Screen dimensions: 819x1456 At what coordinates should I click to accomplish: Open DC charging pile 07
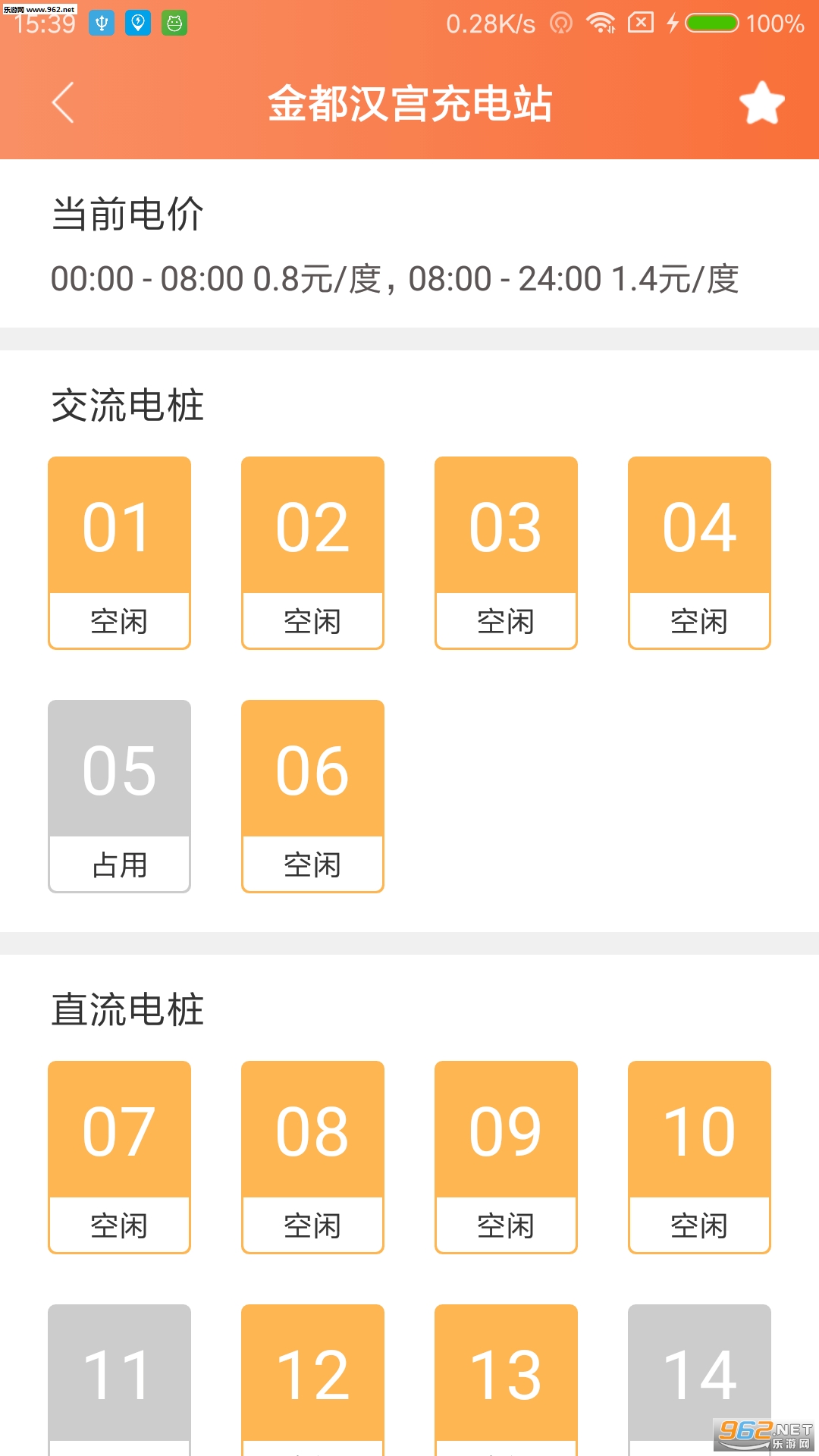pyautogui.click(x=119, y=1156)
